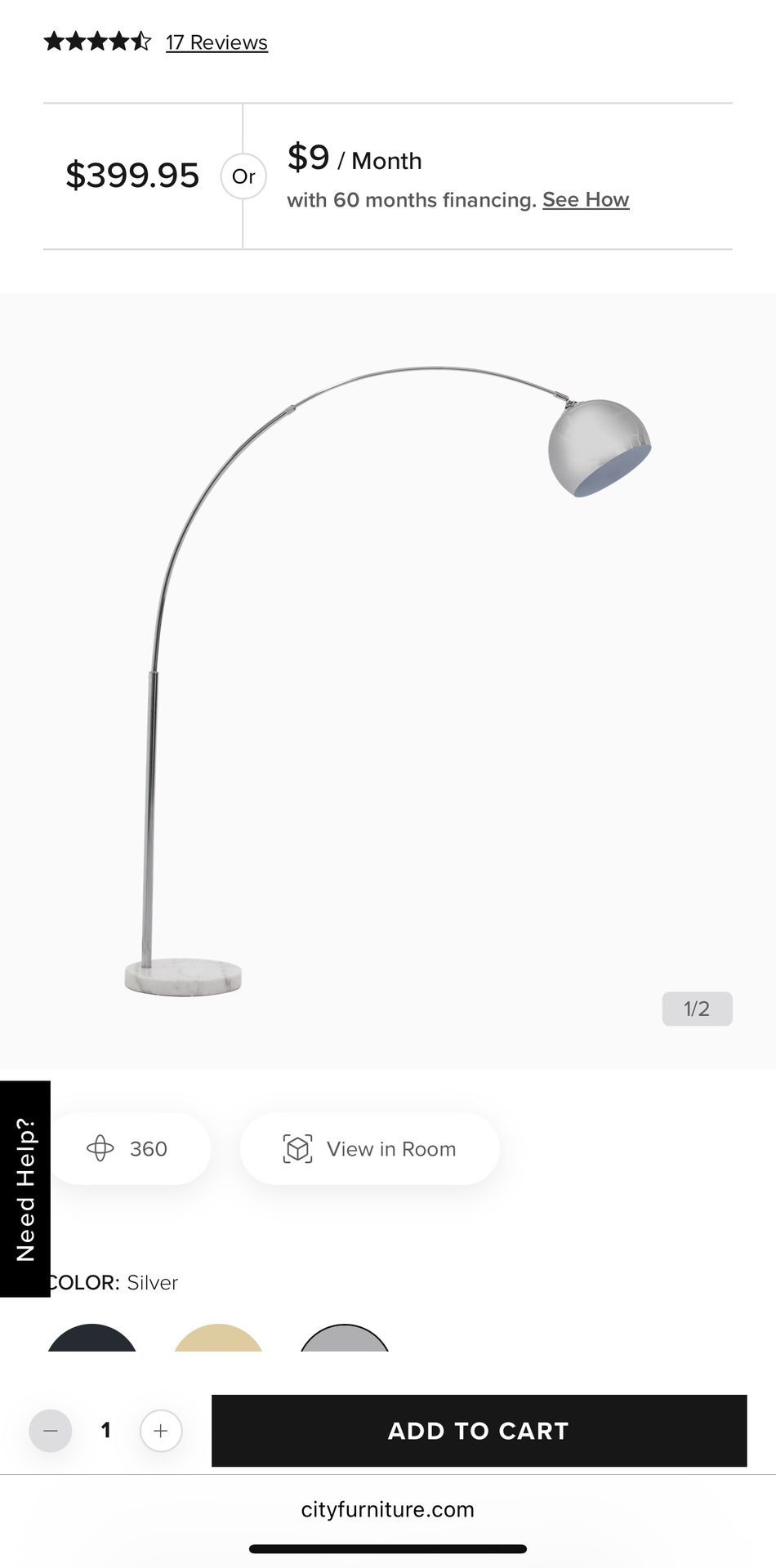Click the plus quantity icon
776x1568 pixels.
pos(160,1430)
